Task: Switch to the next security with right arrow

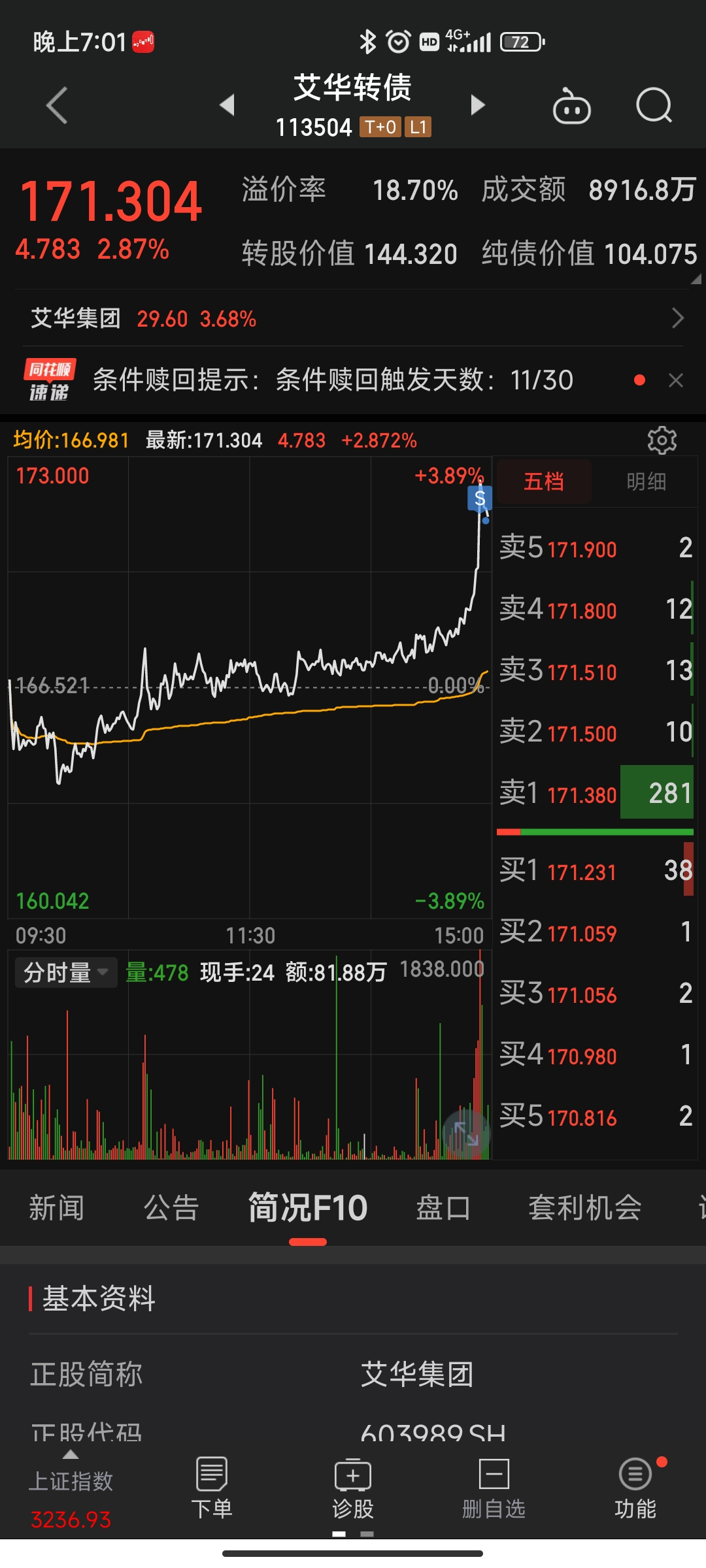Action: pos(478,105)
